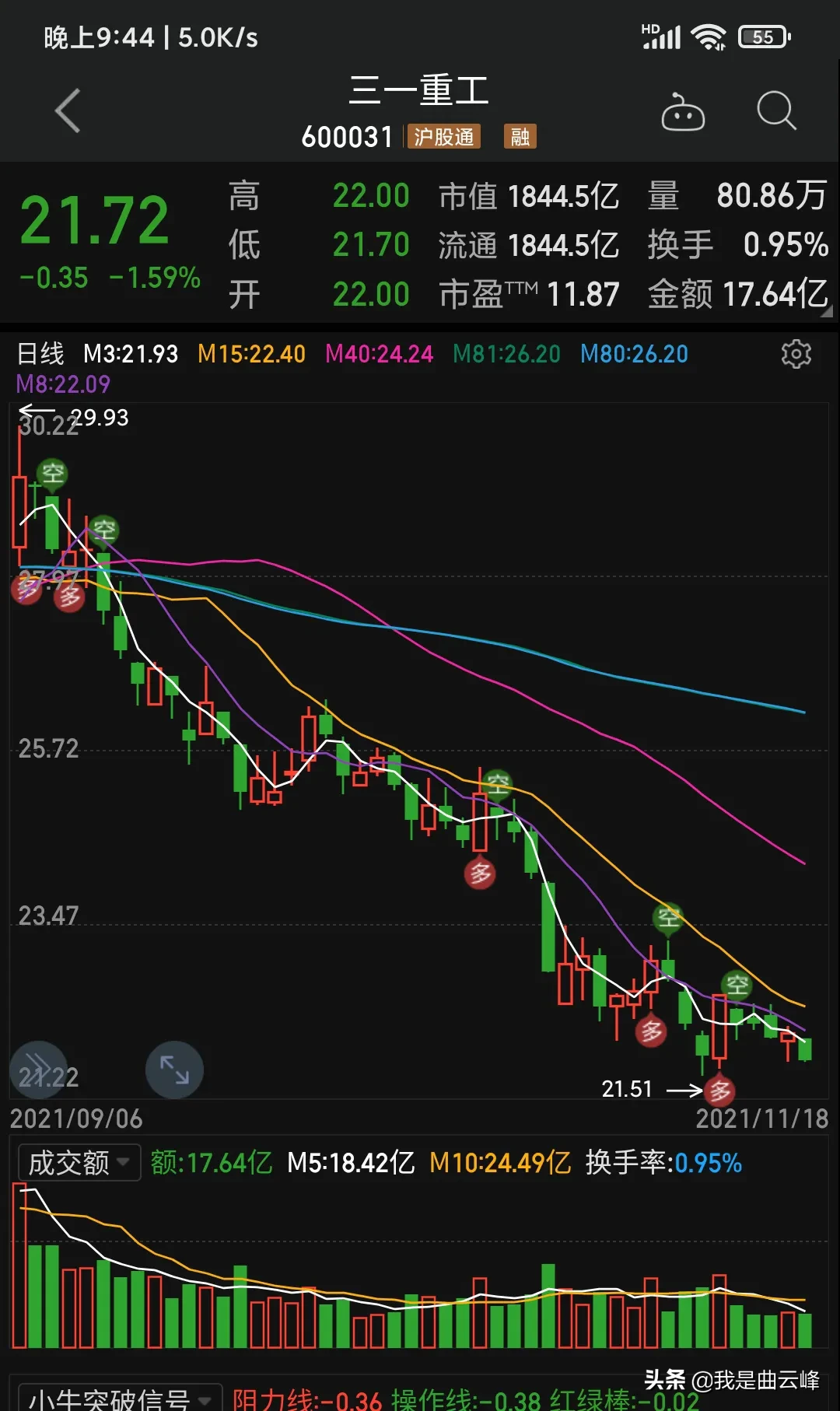Screen dimensions: 840x1411
Task: Open chart indicator settings gear
Action: click(796, 354)
